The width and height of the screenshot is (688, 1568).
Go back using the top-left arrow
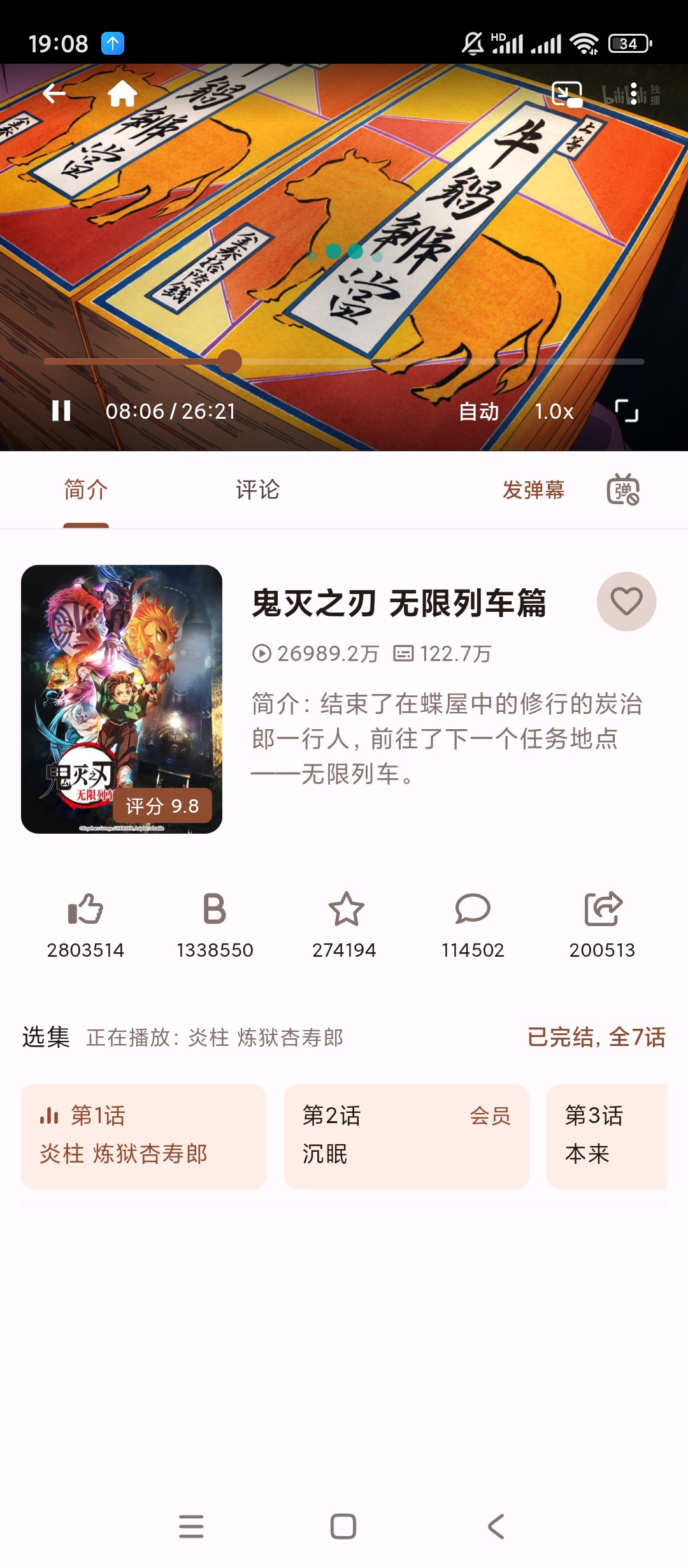[54, 94]
